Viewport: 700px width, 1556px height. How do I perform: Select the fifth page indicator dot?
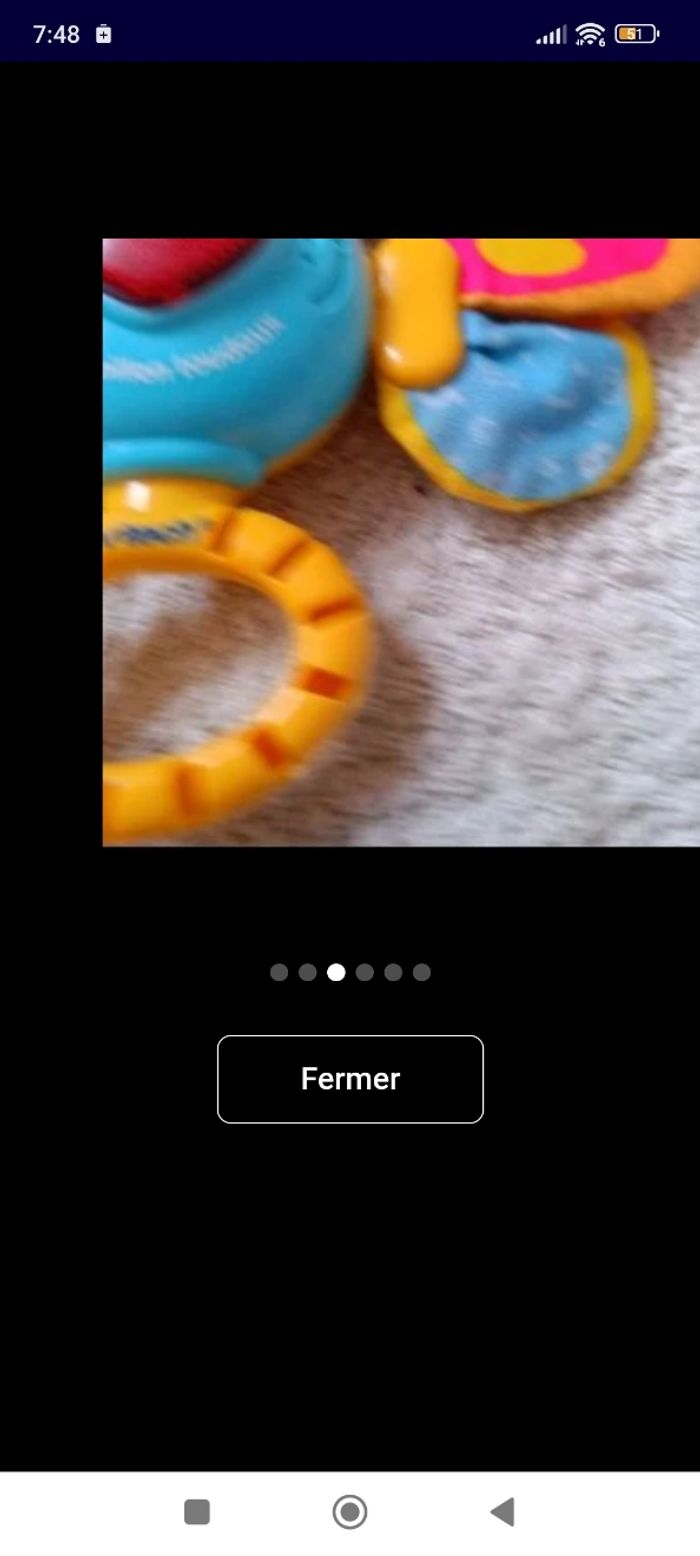pos(393,972)
